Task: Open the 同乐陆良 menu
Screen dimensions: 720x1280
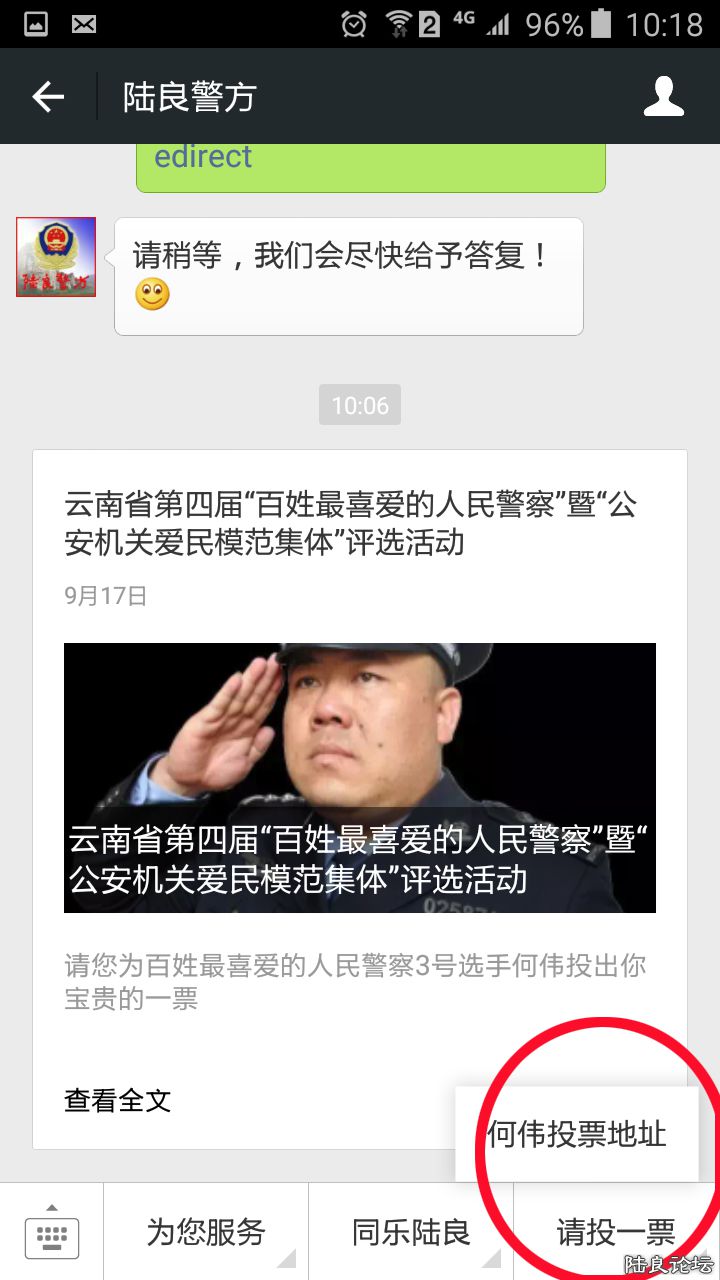Action: 410,1233
